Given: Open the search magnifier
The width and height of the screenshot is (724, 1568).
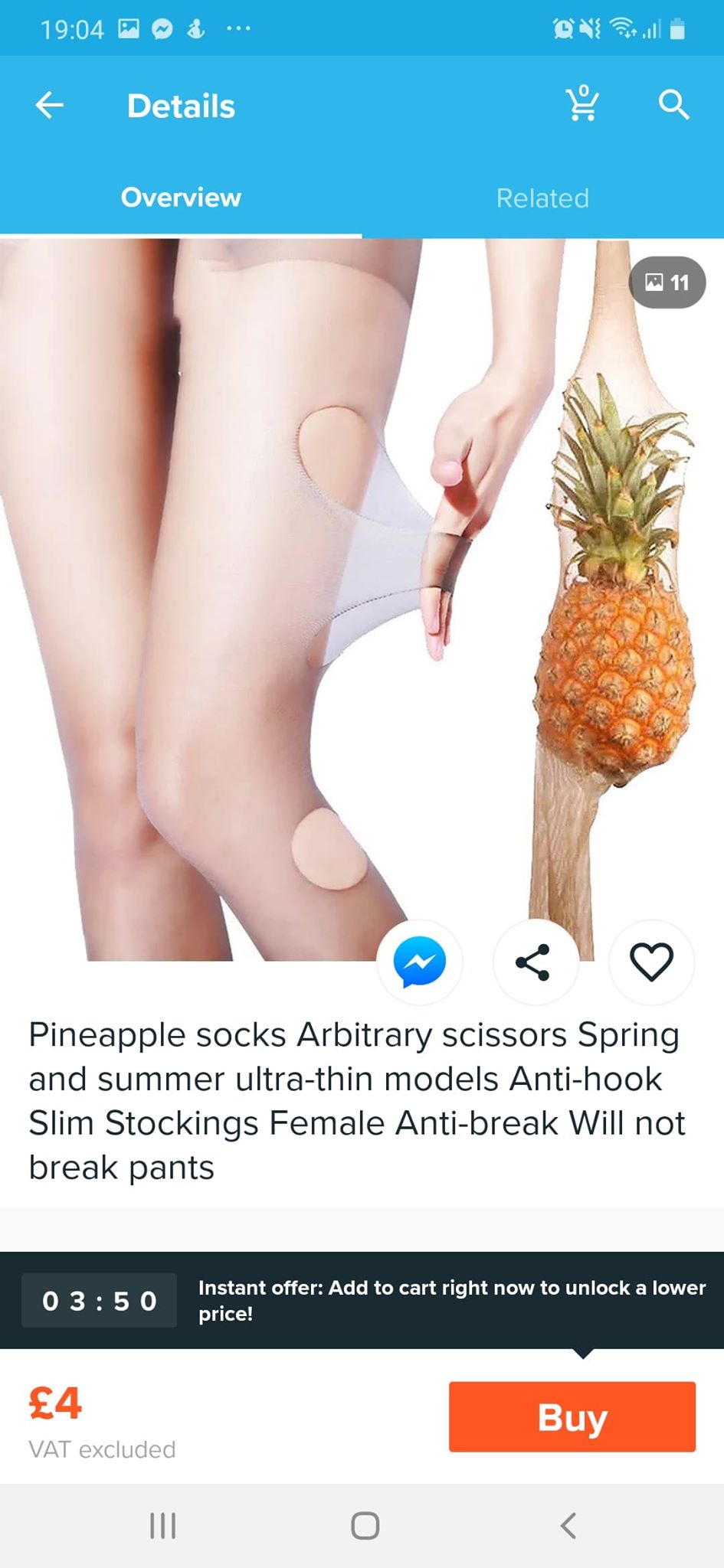Looking at the screenshot, I should (x=673, y=105).
